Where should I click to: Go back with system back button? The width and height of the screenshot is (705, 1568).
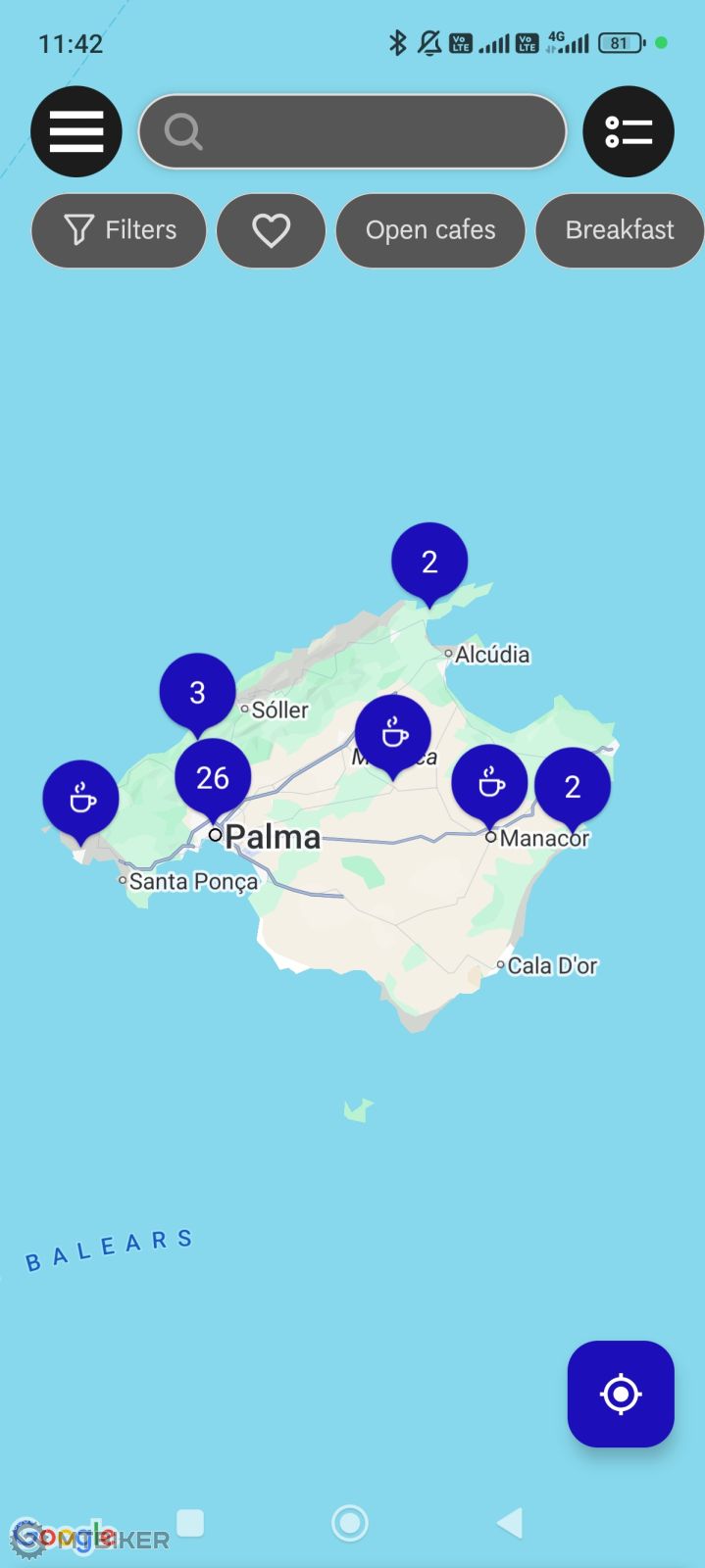tap(509, 1523)
